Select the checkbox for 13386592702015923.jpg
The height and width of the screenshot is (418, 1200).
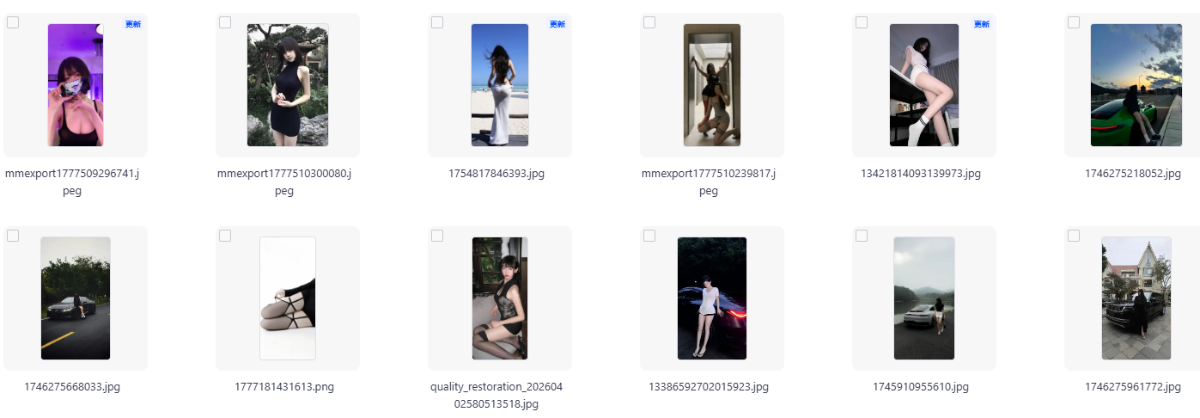(649, 236)
